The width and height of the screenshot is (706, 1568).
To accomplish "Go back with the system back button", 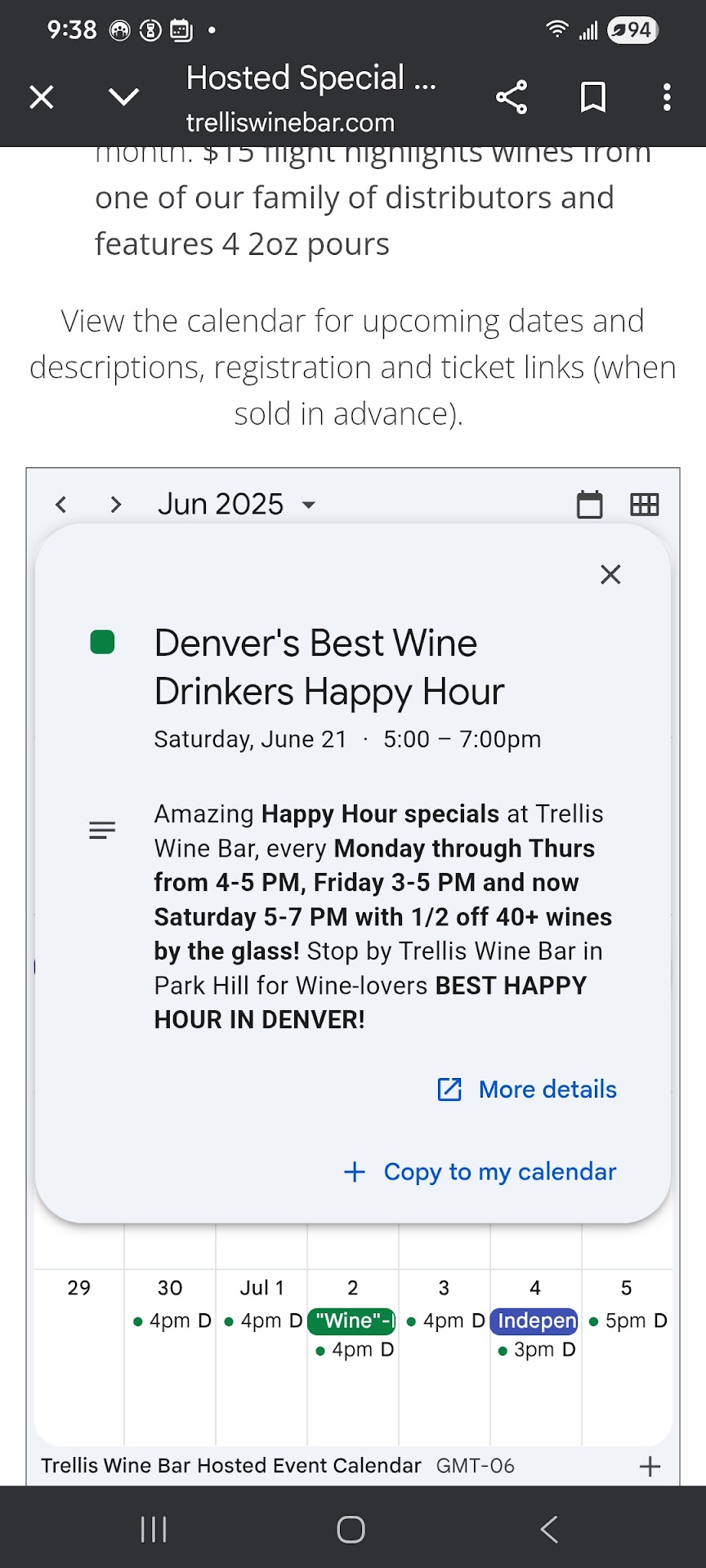I will (550, 1529).
